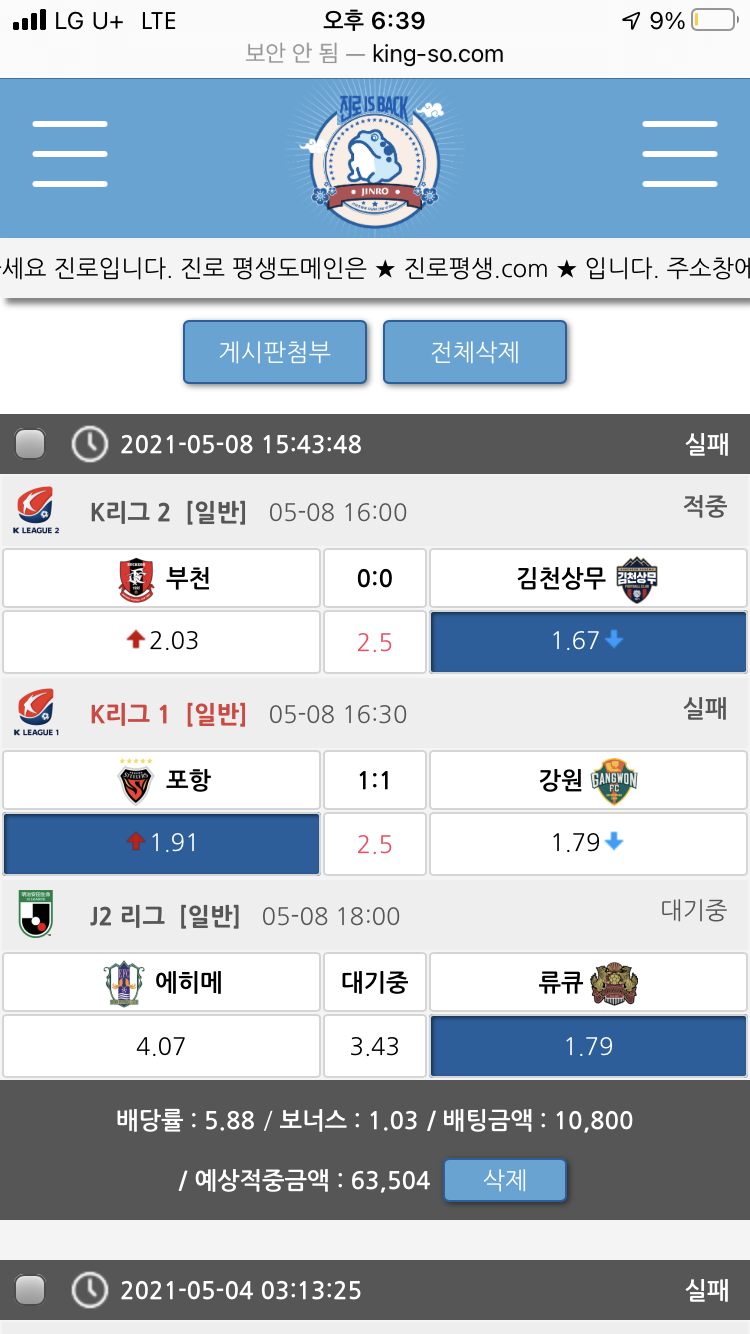Tap the Jinro frog logo

click(374, 152)
